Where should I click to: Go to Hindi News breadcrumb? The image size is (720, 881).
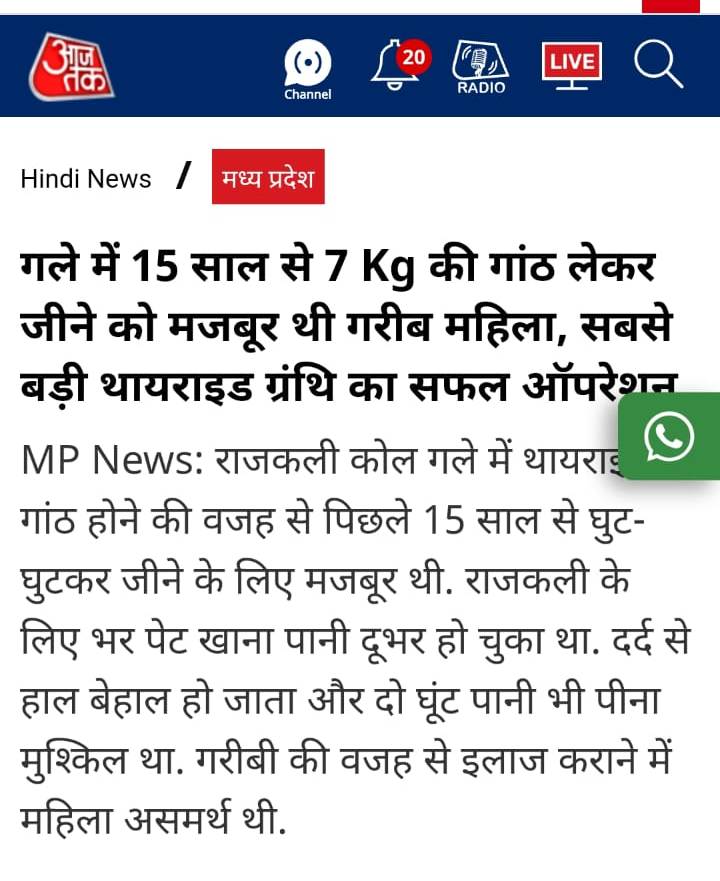(x=86, y=179)
